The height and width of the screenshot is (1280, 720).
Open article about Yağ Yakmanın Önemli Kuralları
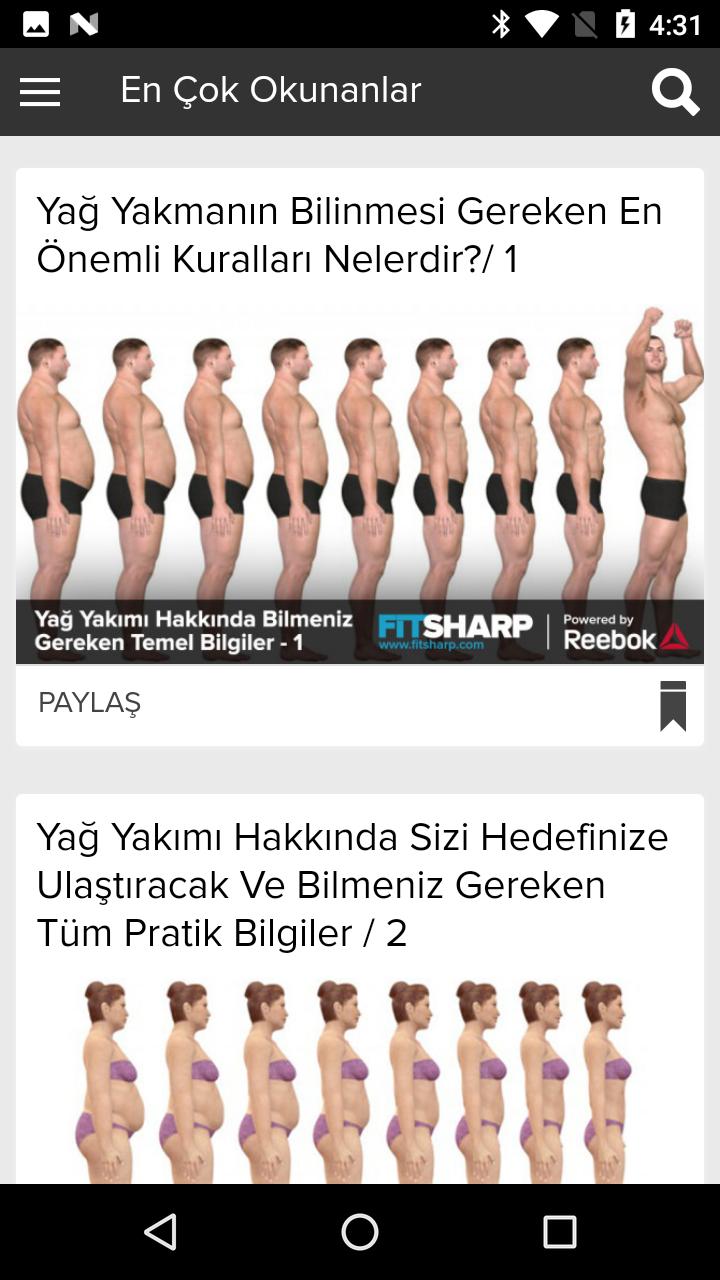(x=350, y=235)
